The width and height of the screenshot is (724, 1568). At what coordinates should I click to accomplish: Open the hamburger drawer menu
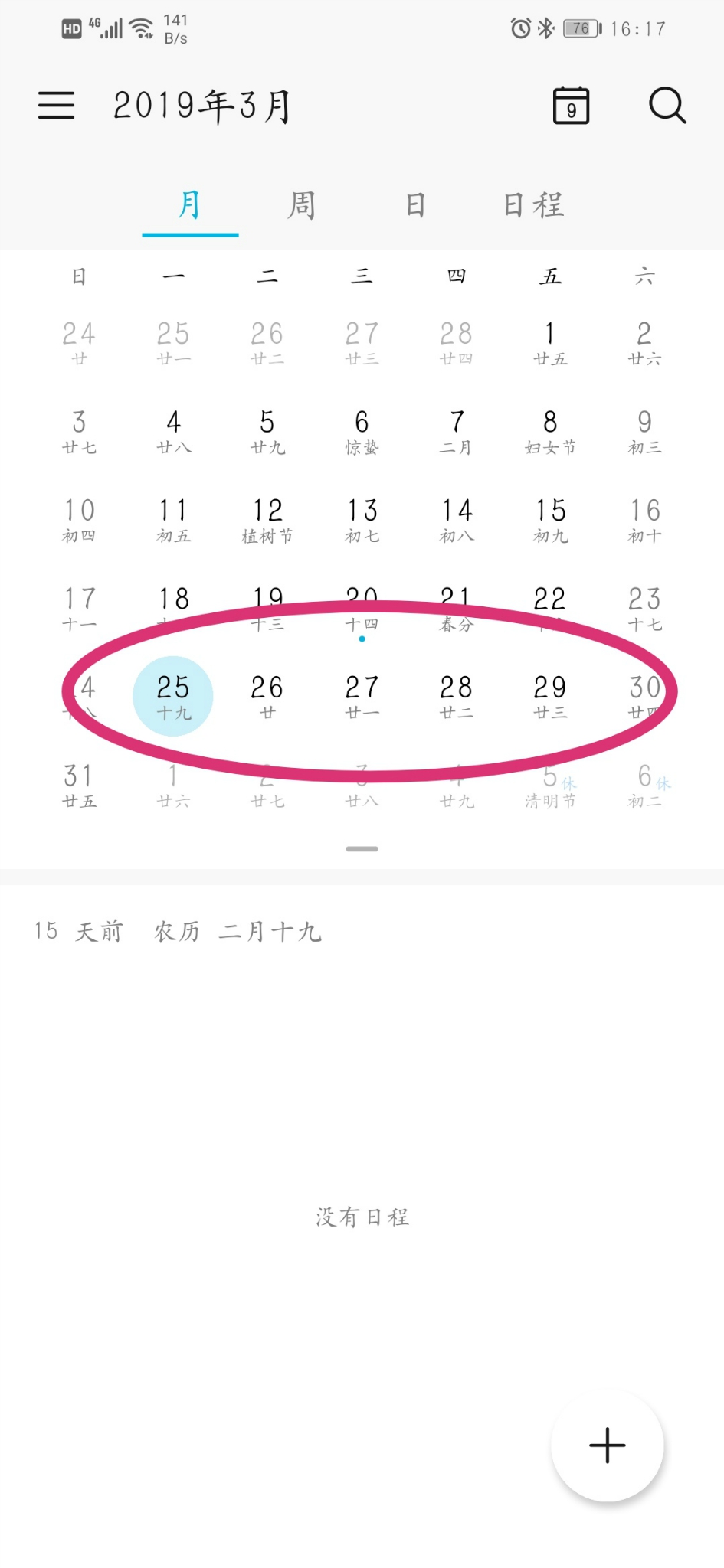[x=56, y=105]
